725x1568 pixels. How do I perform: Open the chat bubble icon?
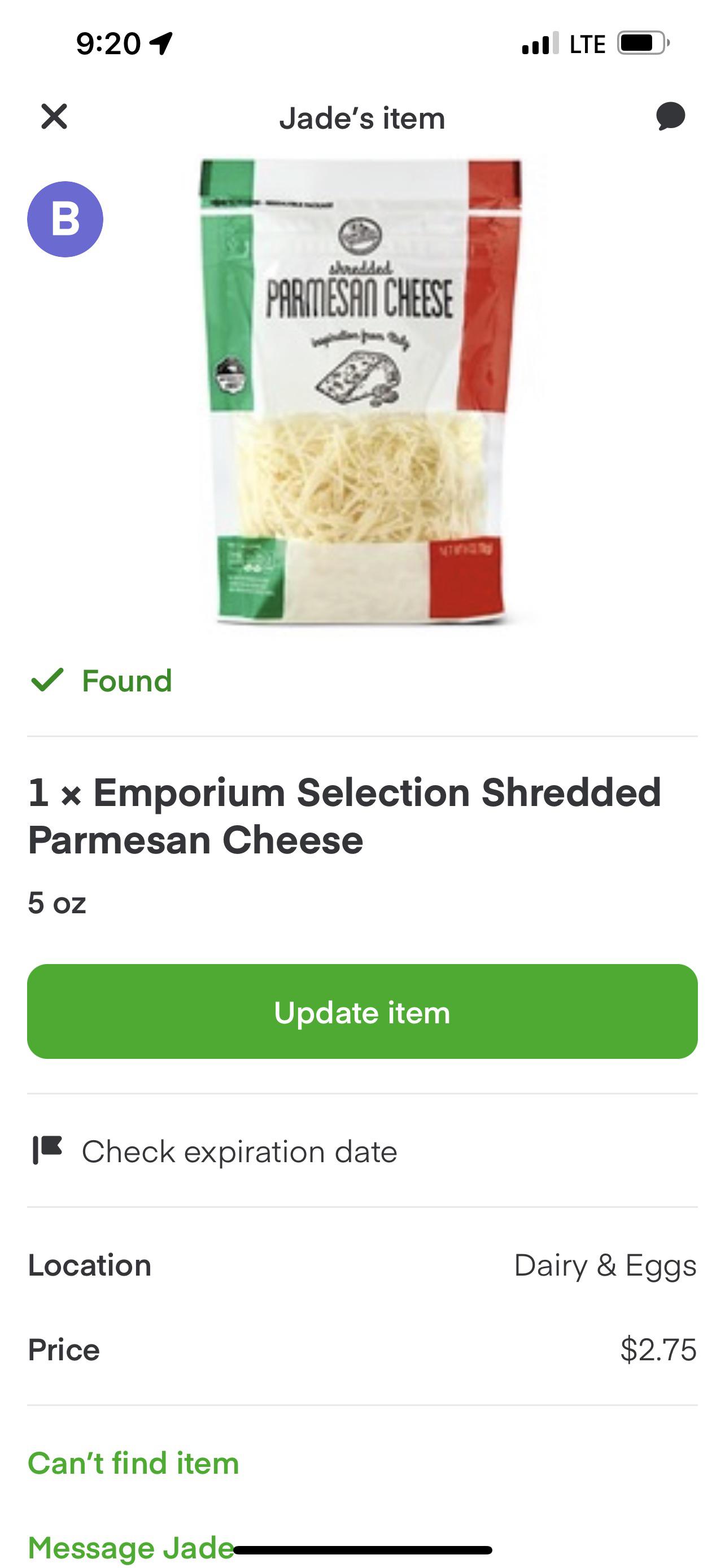pyautogui.click(x=670, y=116)
